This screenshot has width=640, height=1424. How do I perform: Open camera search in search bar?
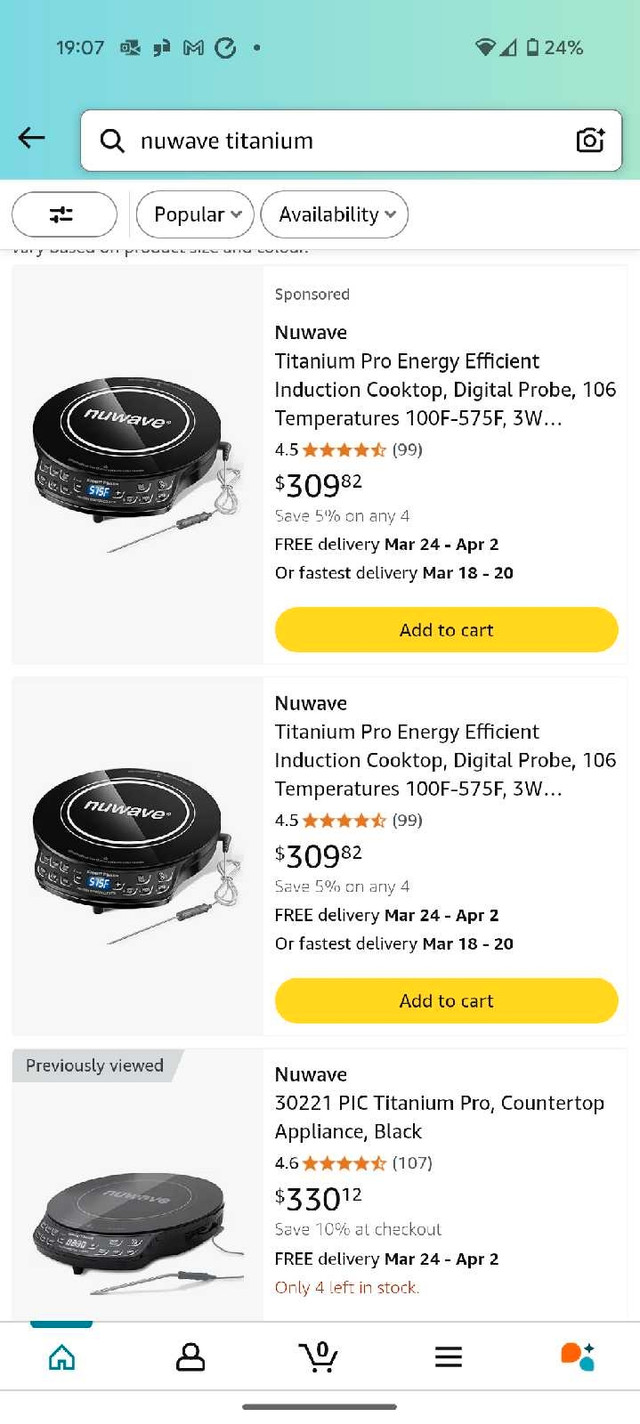590,141
